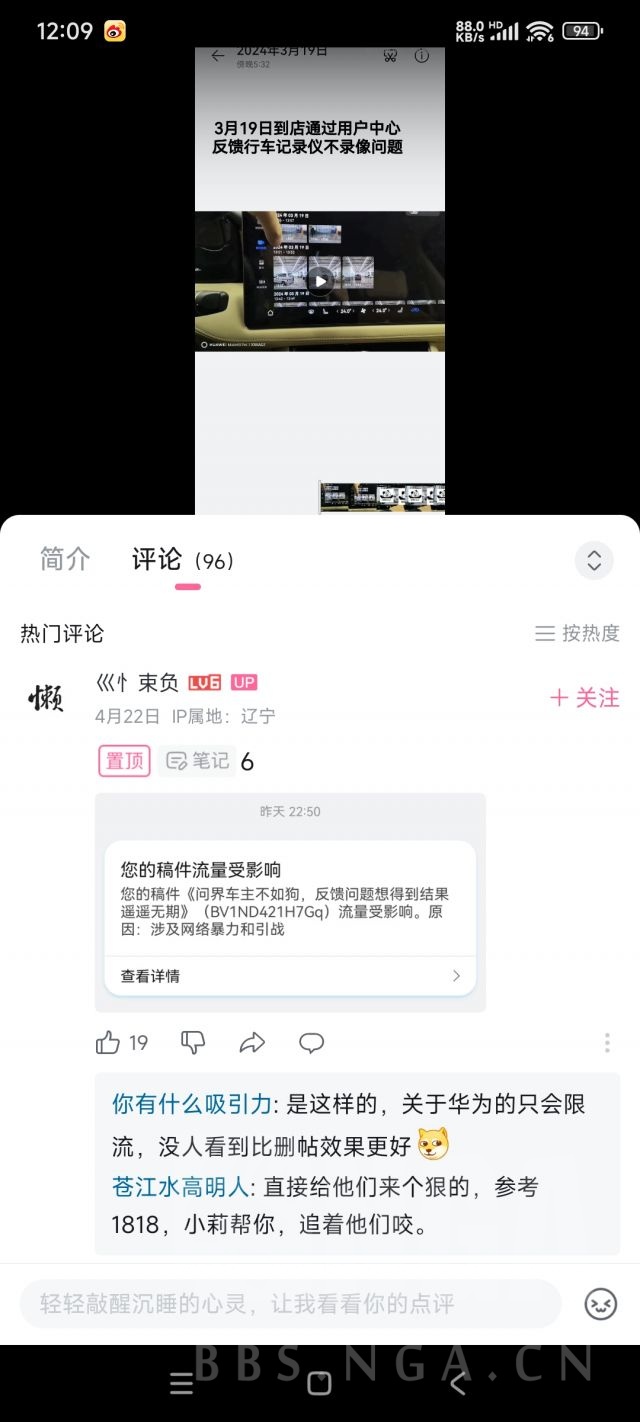Follow the commenter with 关注 button
Image resolution: width=640 pixels, height=1422 pixels.
(585, 698)
